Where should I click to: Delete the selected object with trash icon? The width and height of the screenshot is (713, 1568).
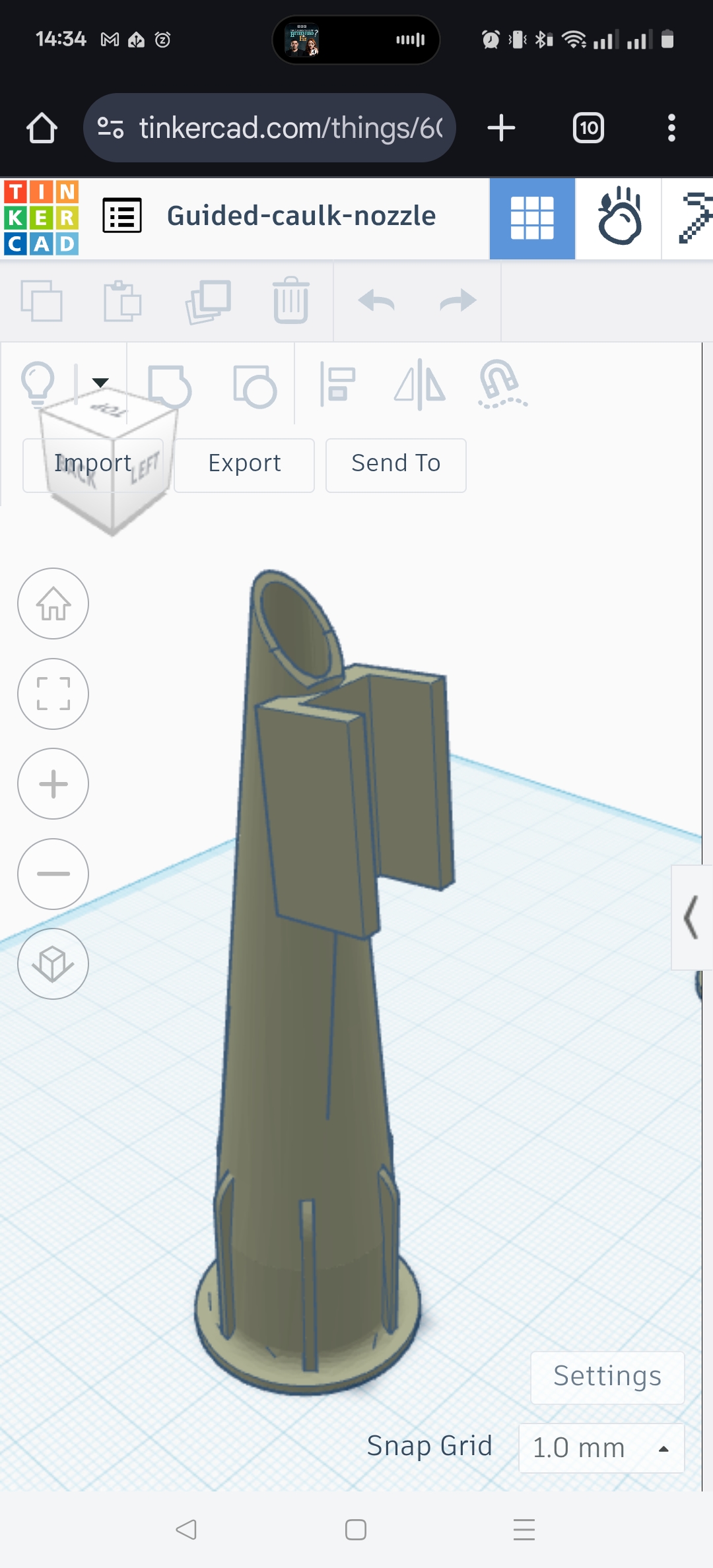(x=291, y=301)
